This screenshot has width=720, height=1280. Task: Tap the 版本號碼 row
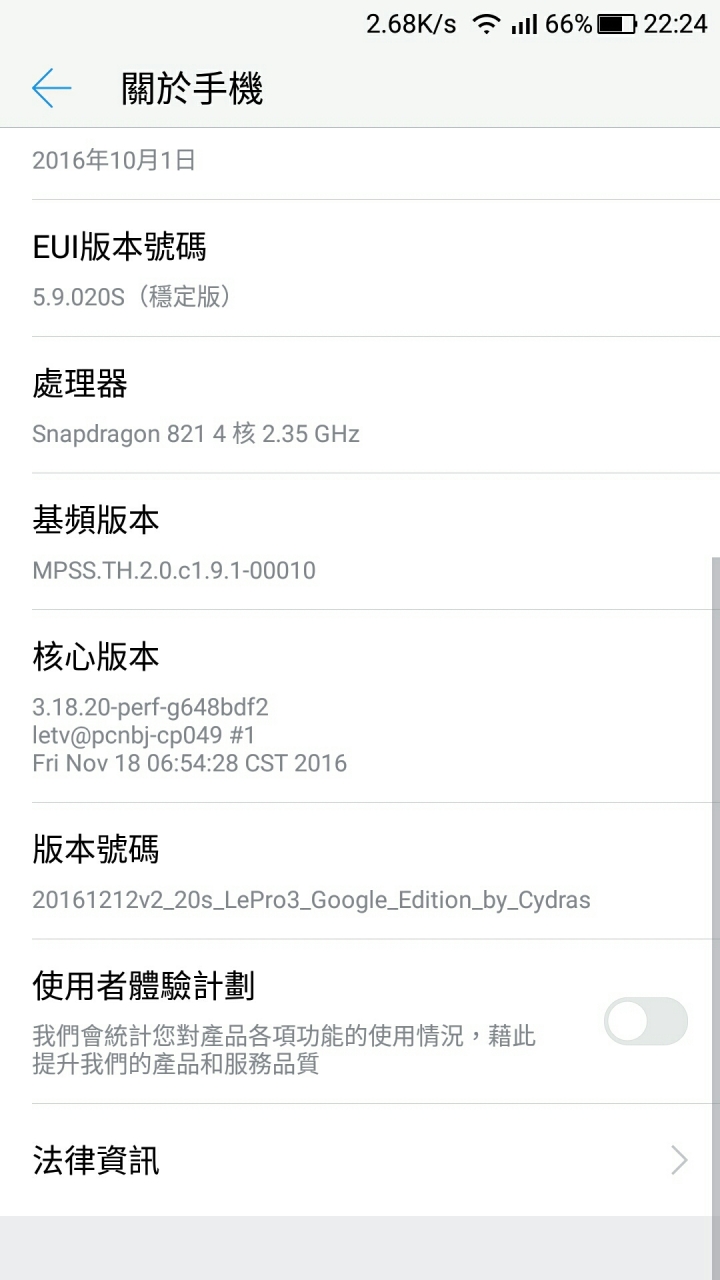click(x=360, y=871)
